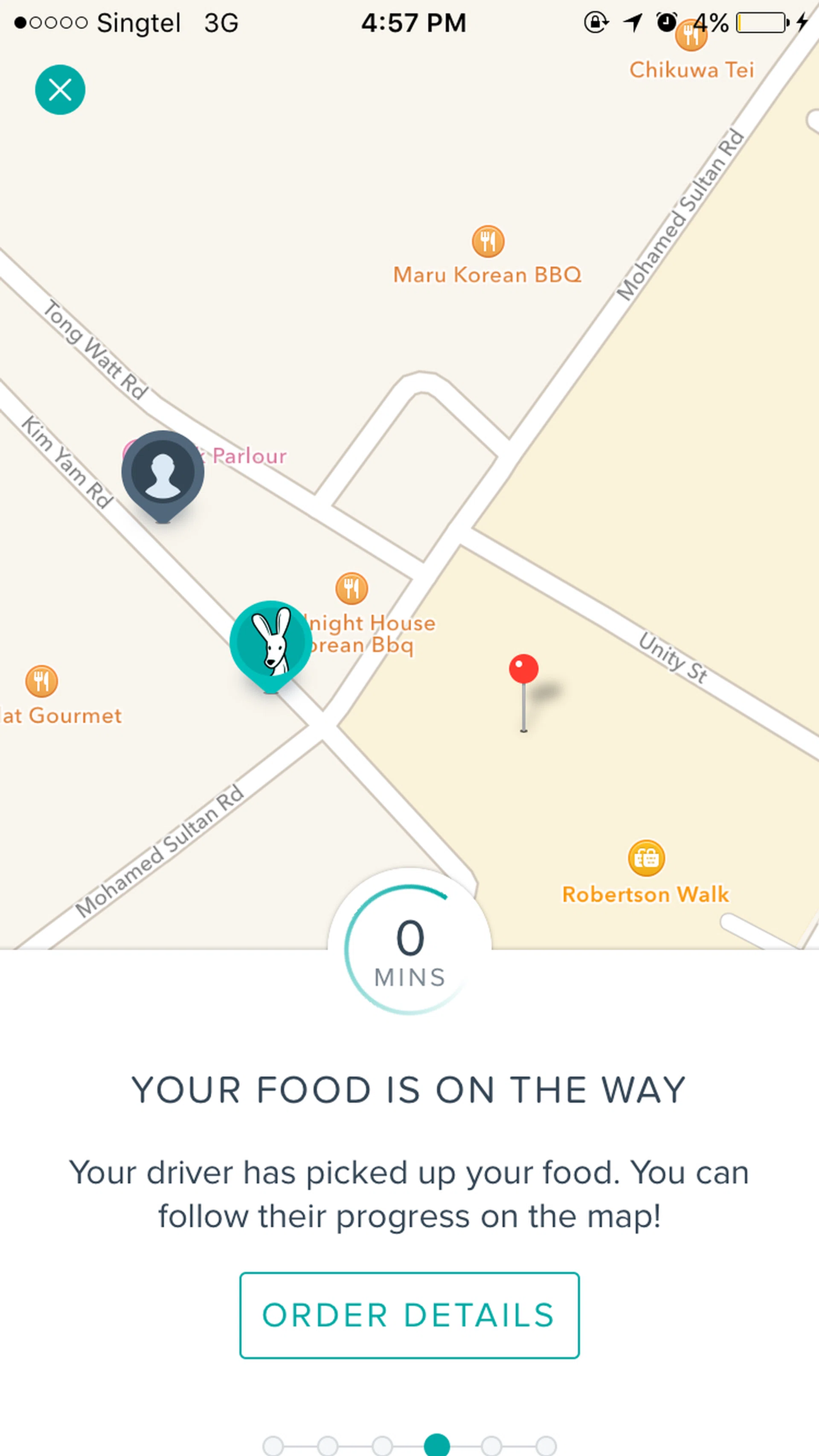Screen dimensions: 819x1456
Task: Tap the Robertson Walk shopping marker
Action: pyautogui.click(x=646, y=858)
